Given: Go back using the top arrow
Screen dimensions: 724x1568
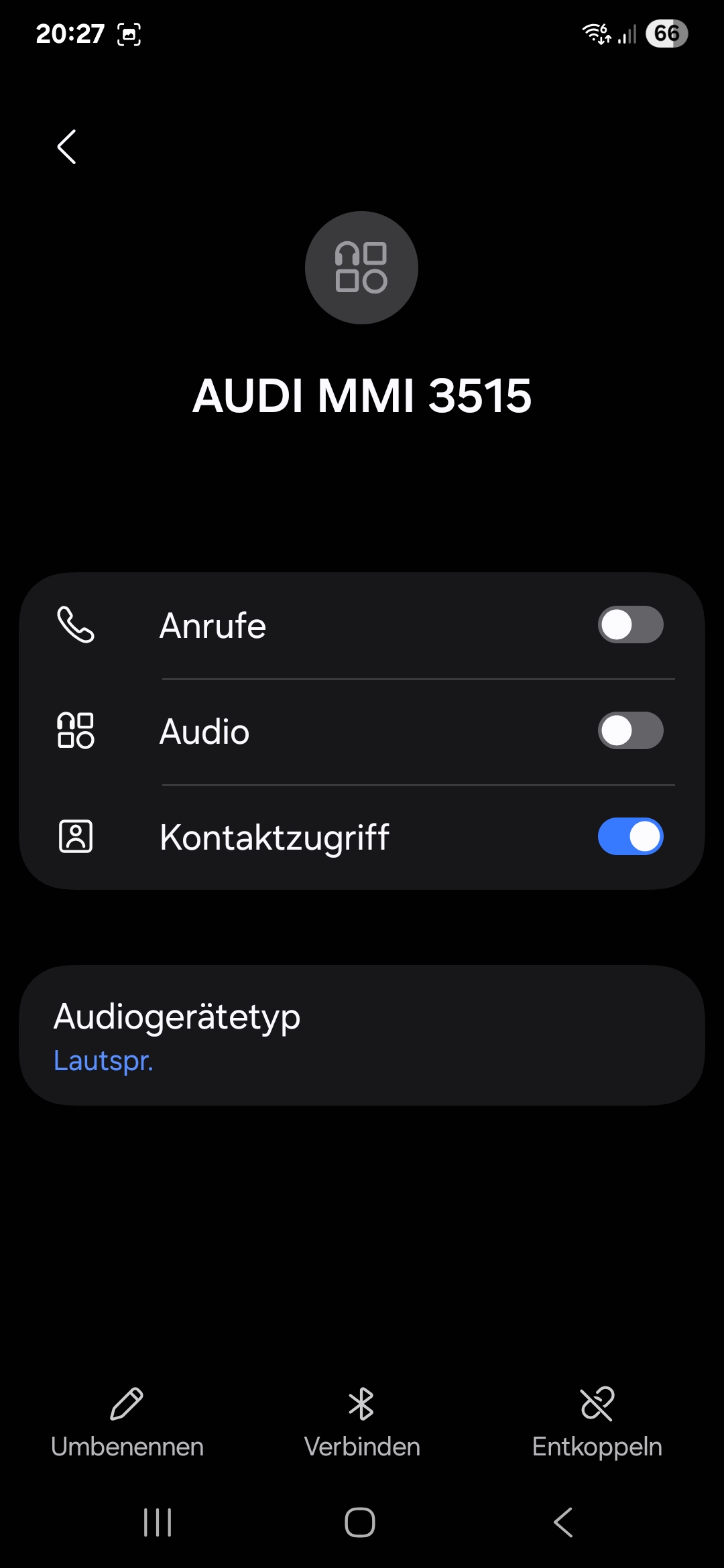Looking at the screenshot, I should pyautogui.click(x=66, y=147).
